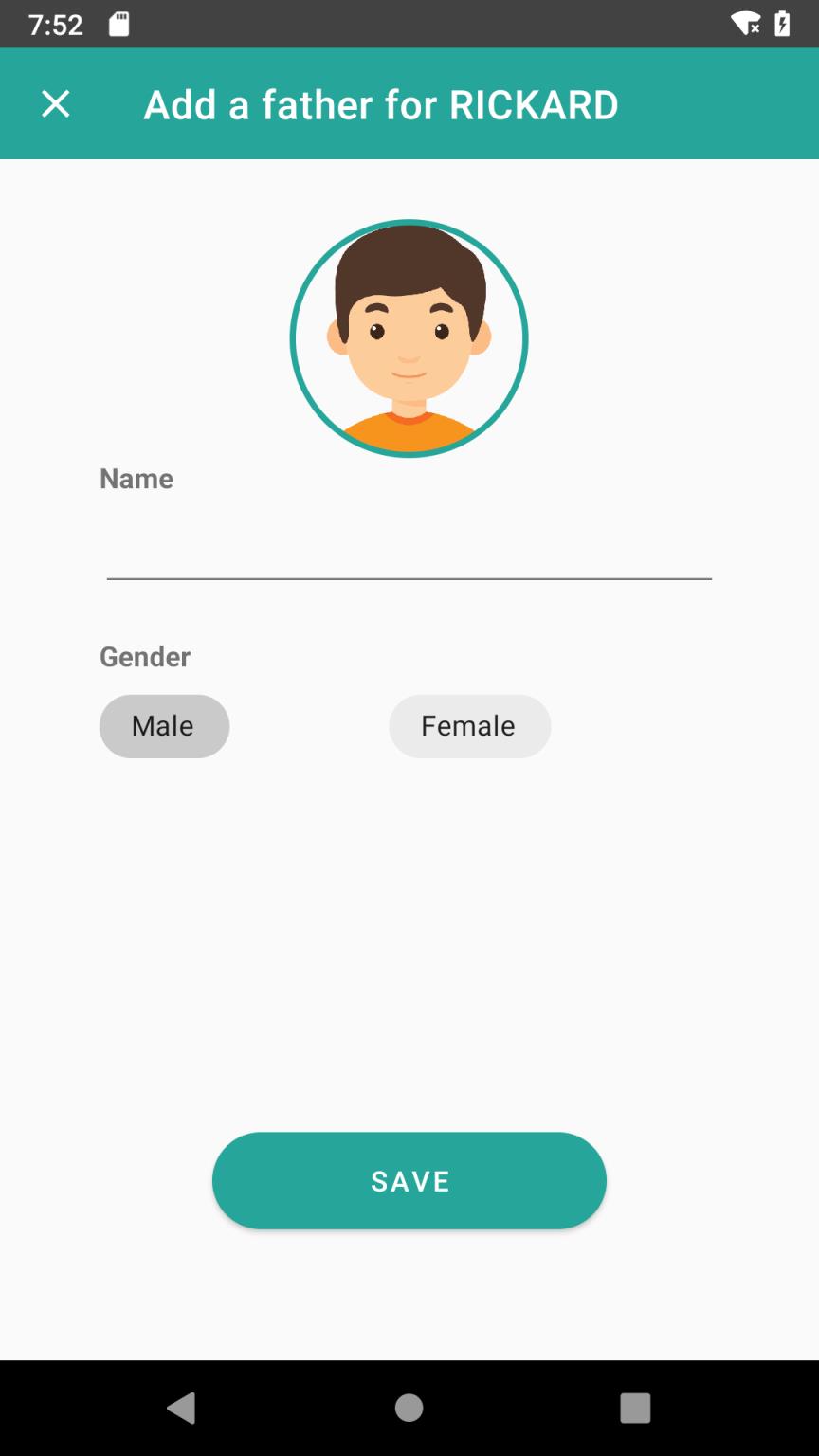Select the Male gender chip
The height and width of the screenshot is (1456, 819).
164,726
